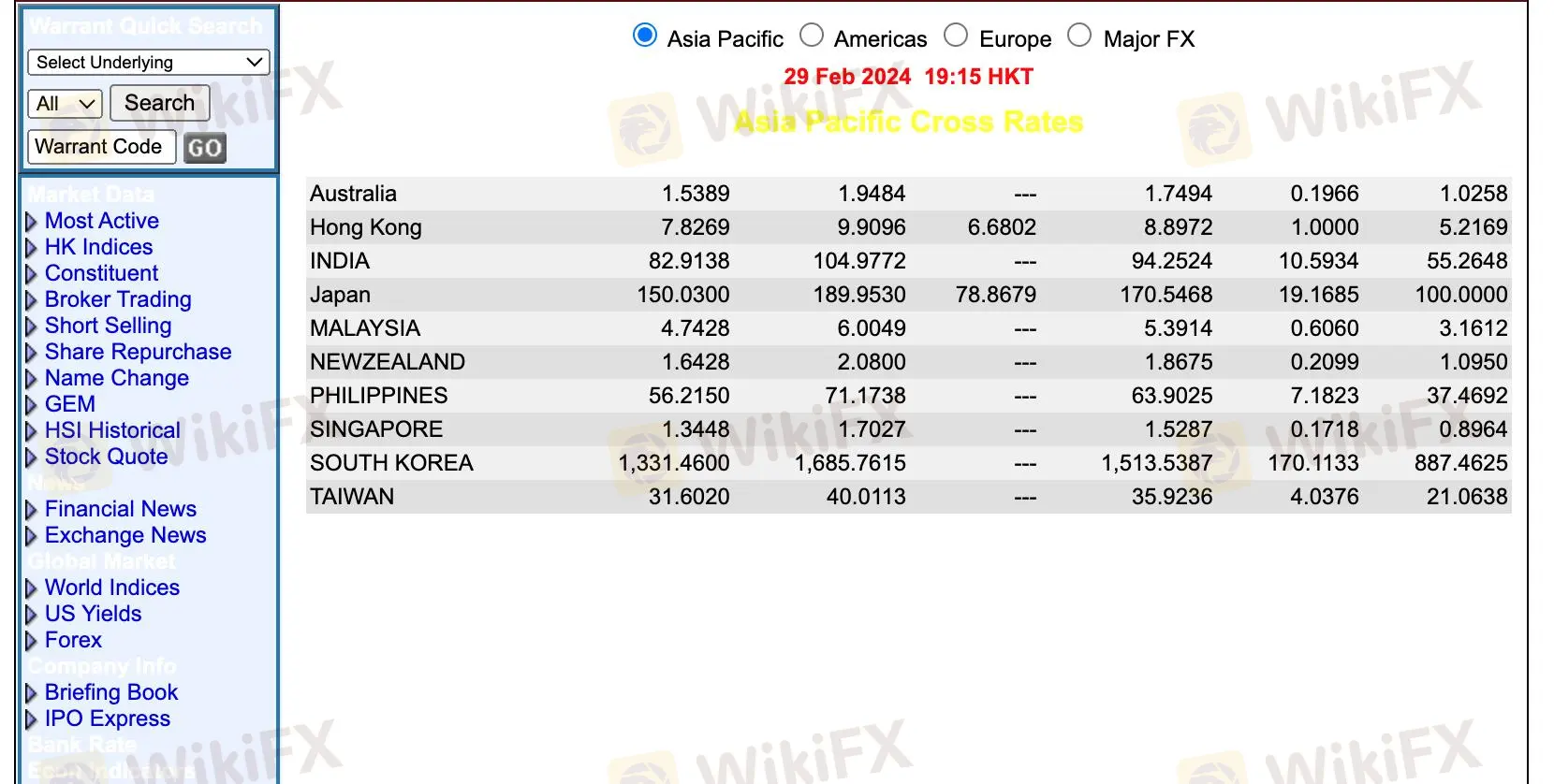Hit the GO button
Image resolution: width=1554 pixels, height=784 pixels.
coord(205,148)
